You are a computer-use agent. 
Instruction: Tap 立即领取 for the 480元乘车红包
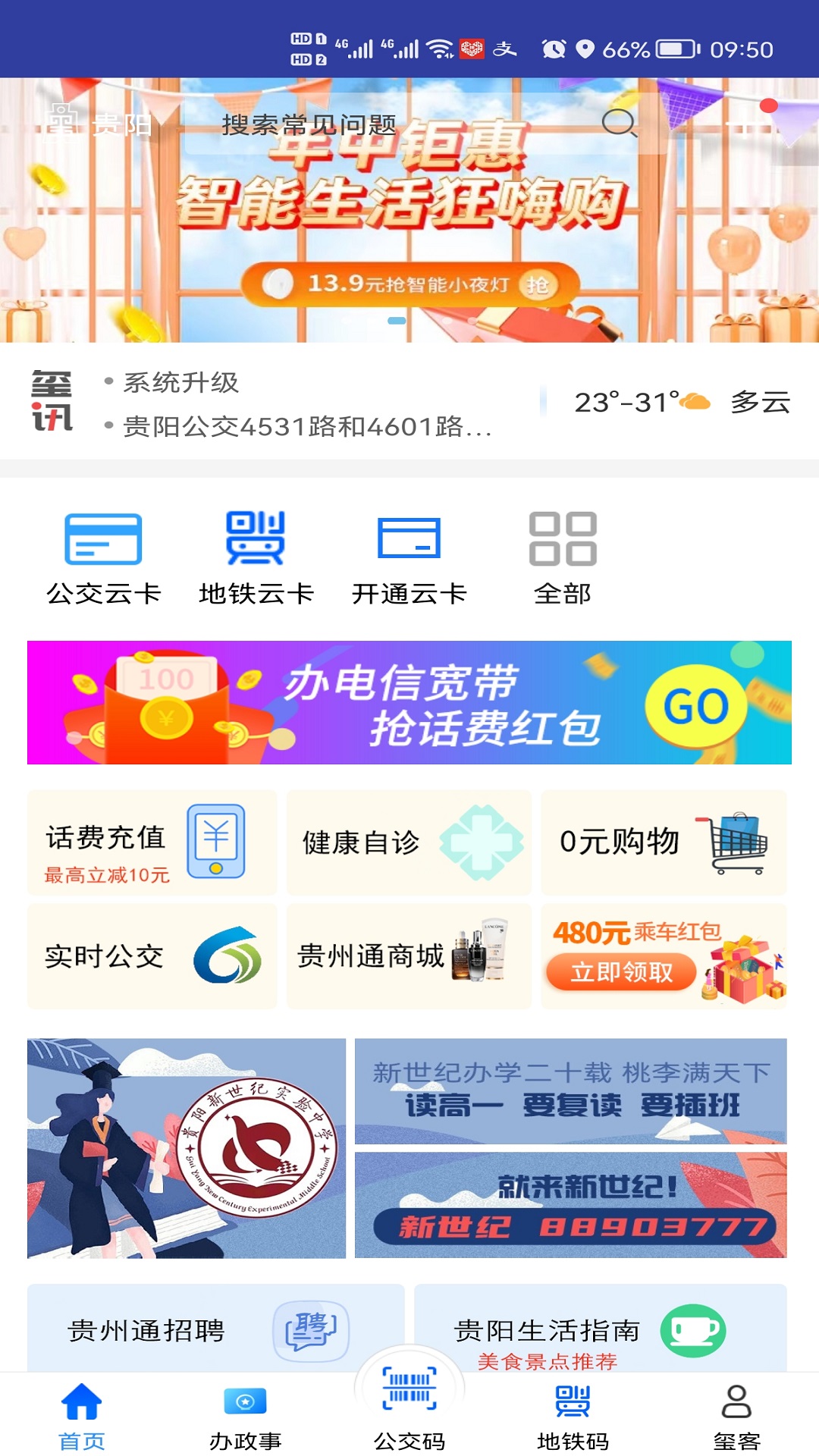coord(621,972)
